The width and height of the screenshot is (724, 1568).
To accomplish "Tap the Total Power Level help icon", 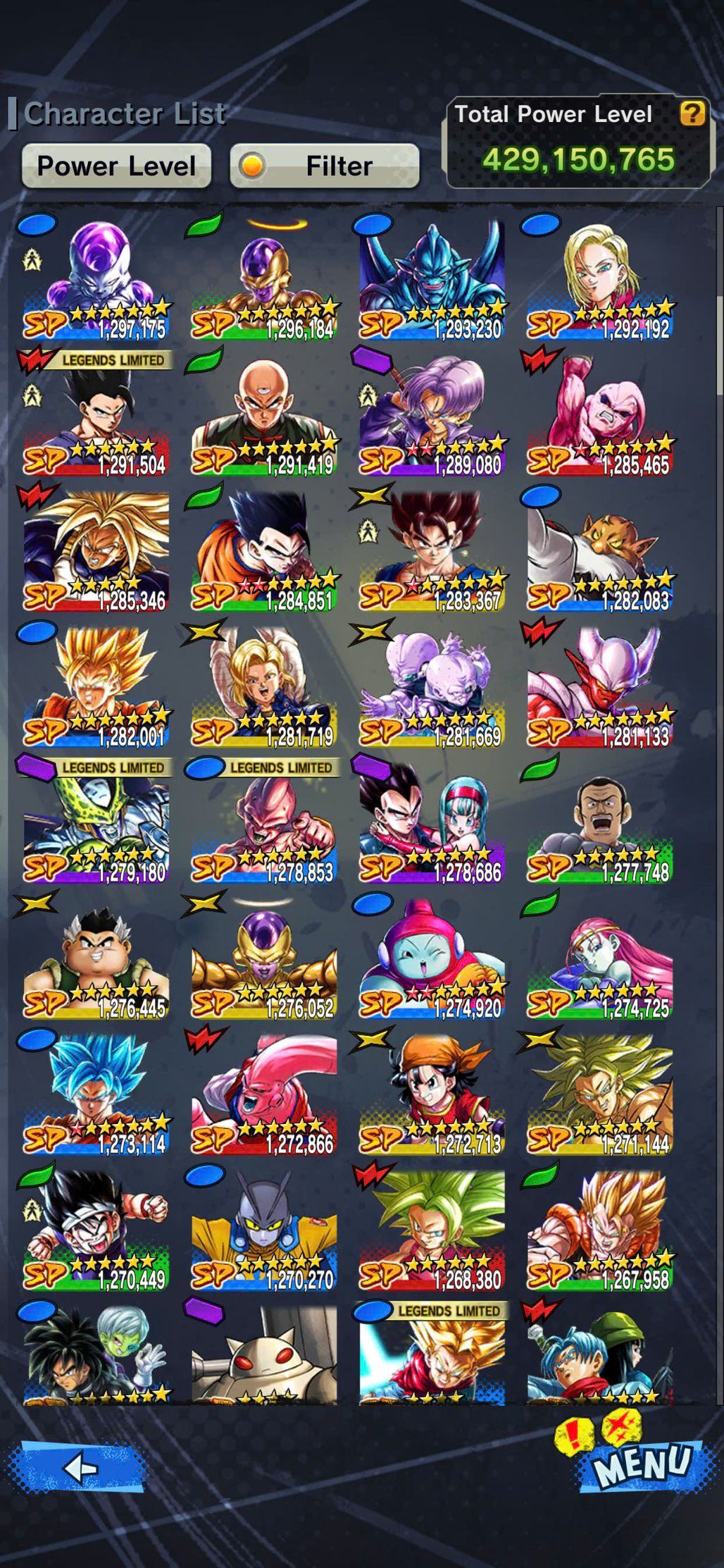I will pyautogui.click(x=692, y=113).
